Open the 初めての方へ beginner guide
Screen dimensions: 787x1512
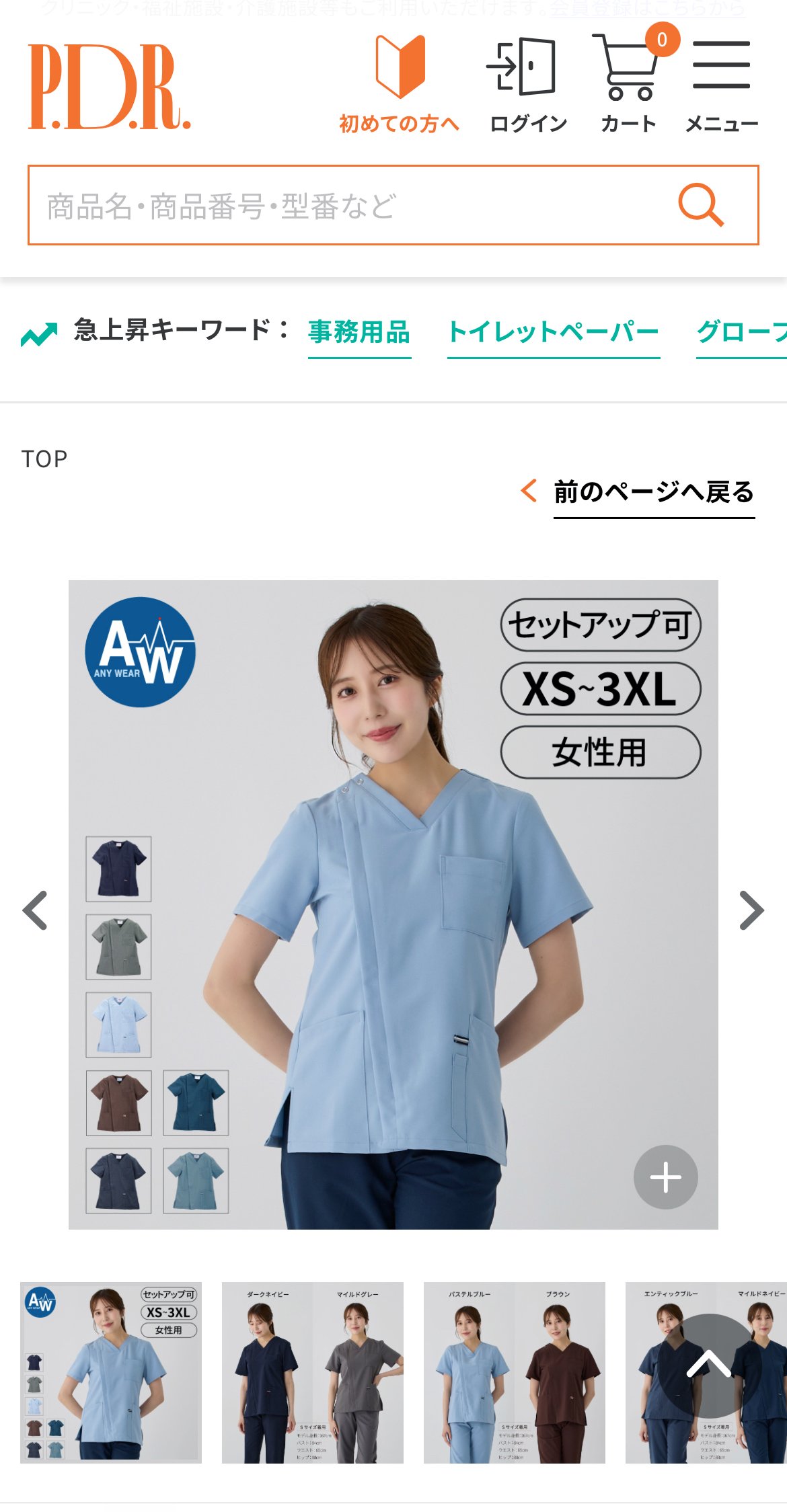[400, 84]
